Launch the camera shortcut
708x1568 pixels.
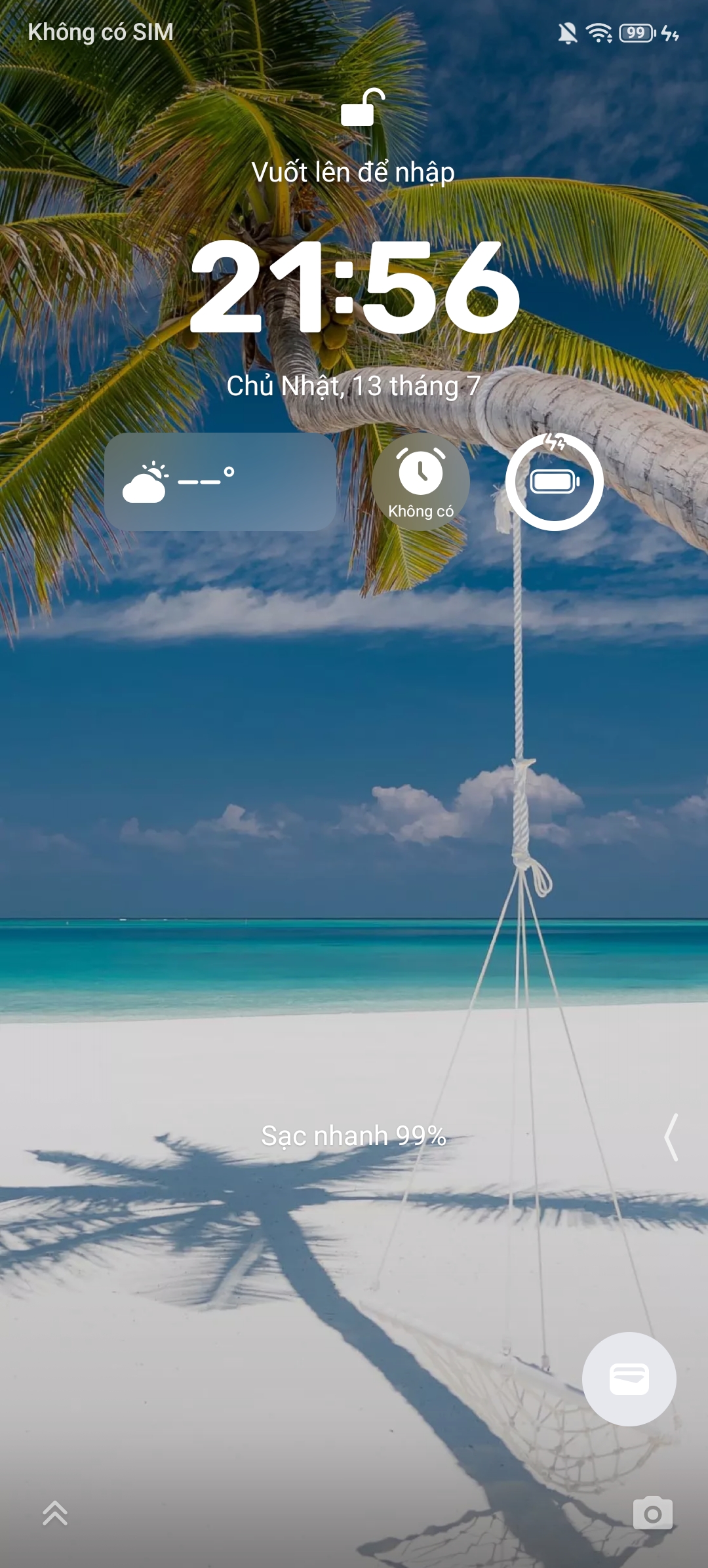[652, 1514]
